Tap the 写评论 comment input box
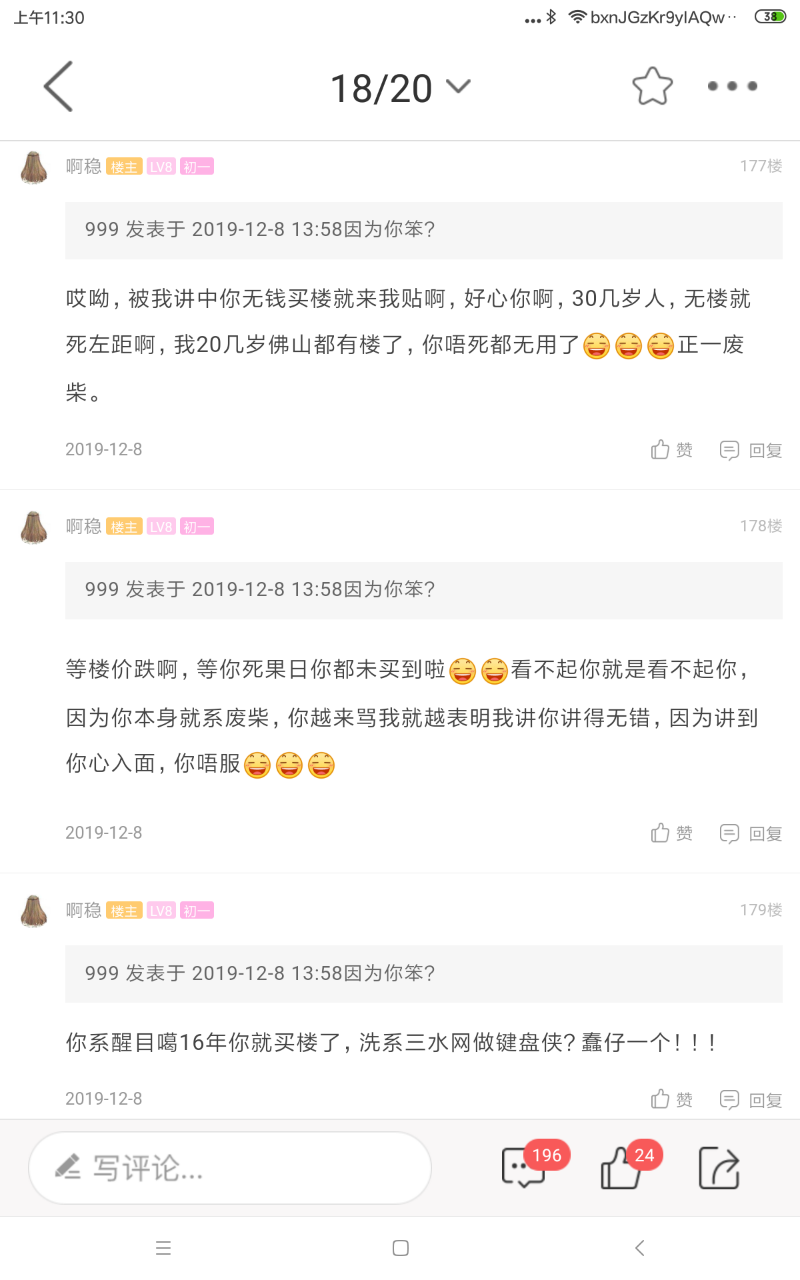Image resolution: width=800 pixels, height=1280 pixels. [230, 1167]
